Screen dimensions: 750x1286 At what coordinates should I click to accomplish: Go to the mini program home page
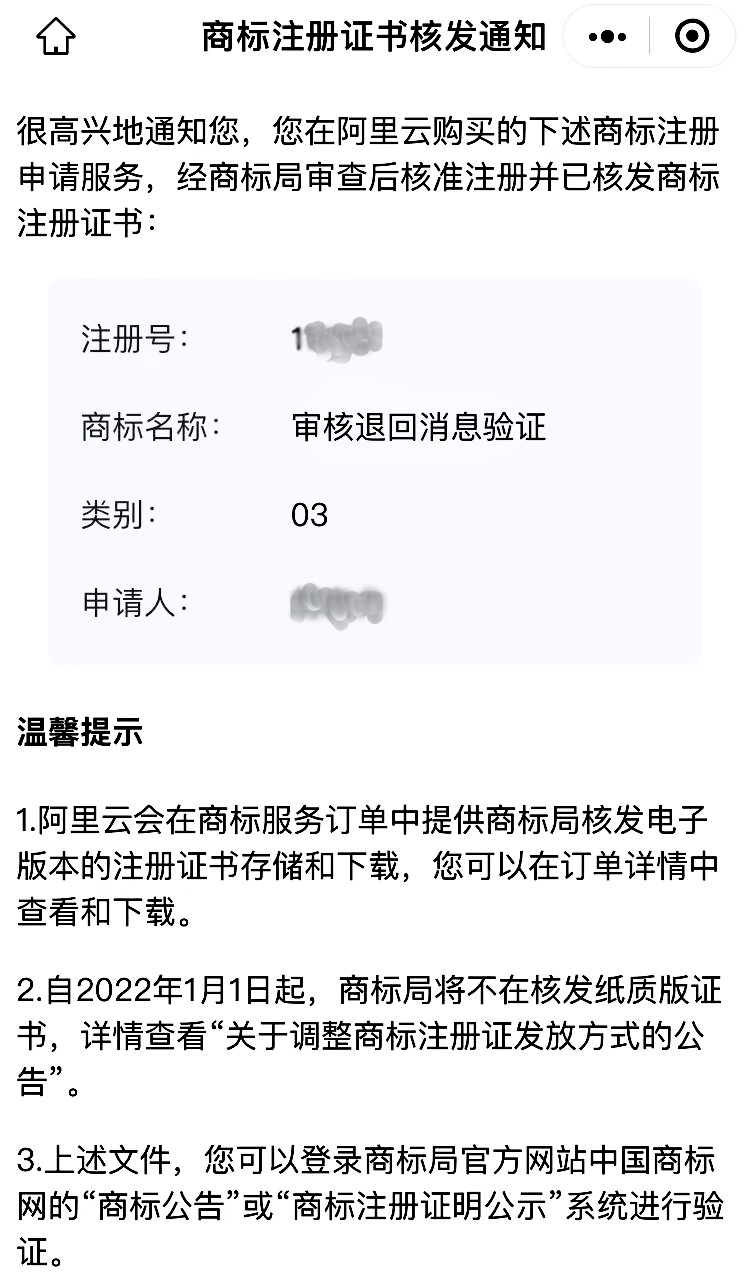point(56,38)
